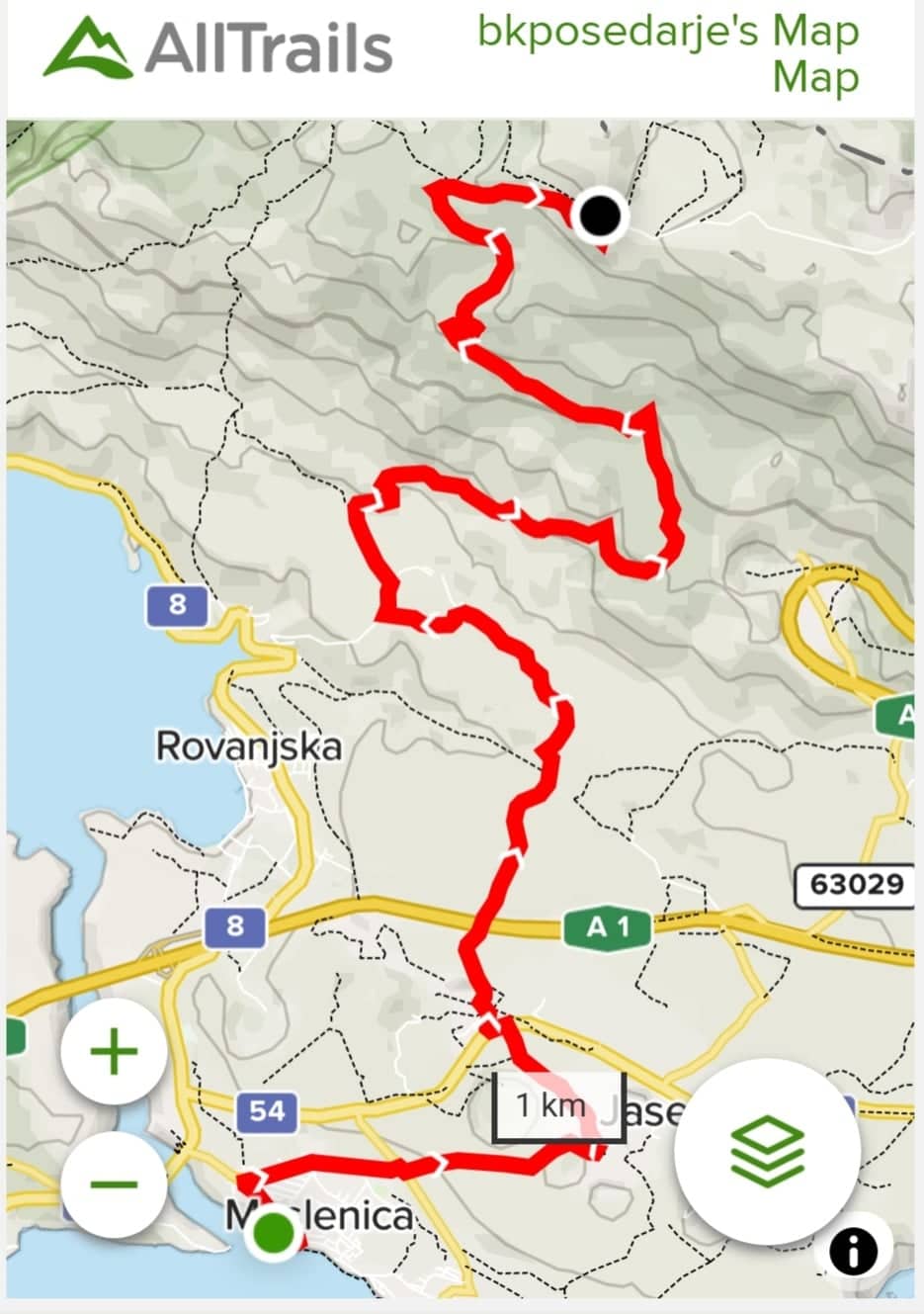Open the map info icon
This screenshot has height=1314, width=924.
[x=853, y=1252]
